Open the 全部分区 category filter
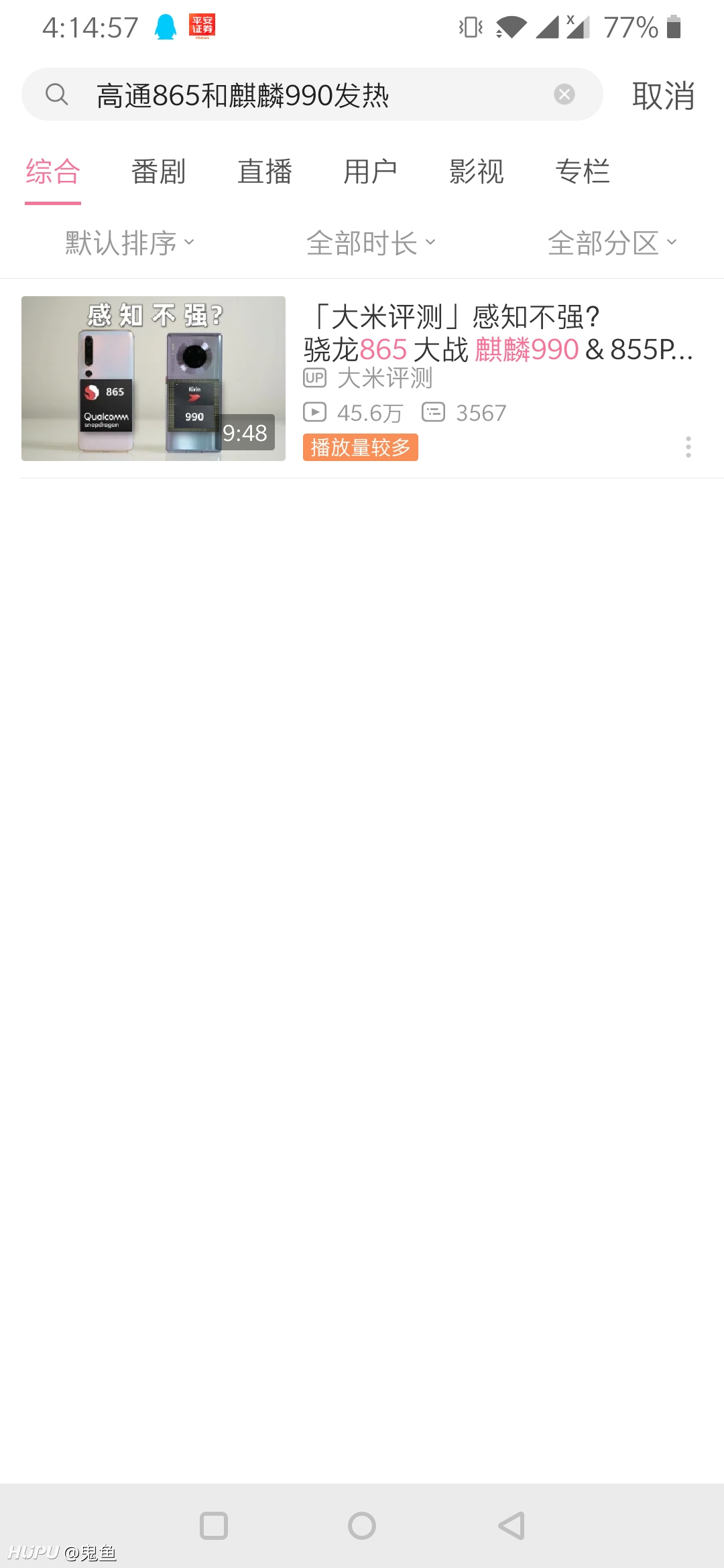Image resolution: width=724 pixels, height=1568 pixels. (613, 243)
